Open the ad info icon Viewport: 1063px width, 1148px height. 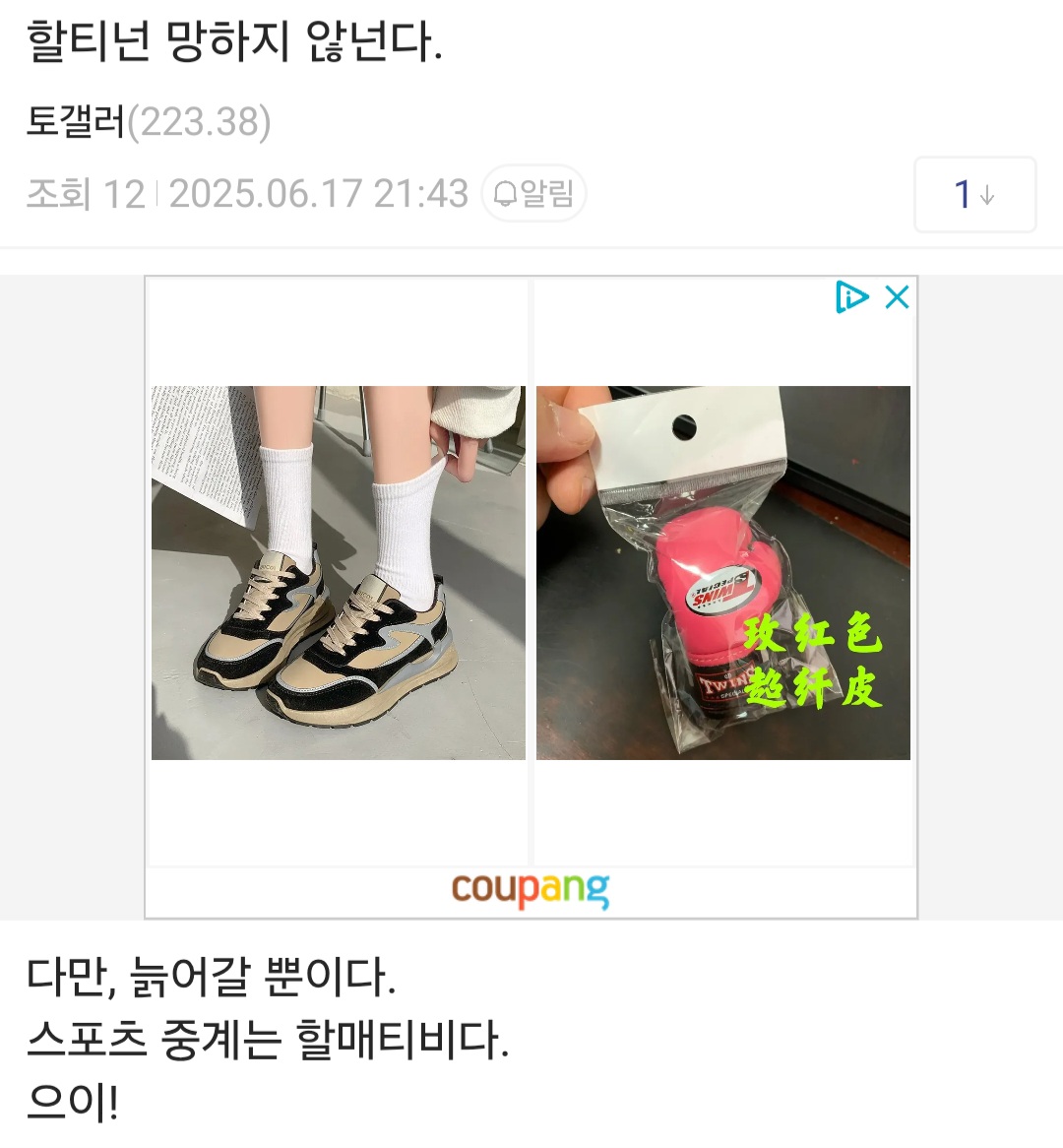click(851, 296)
